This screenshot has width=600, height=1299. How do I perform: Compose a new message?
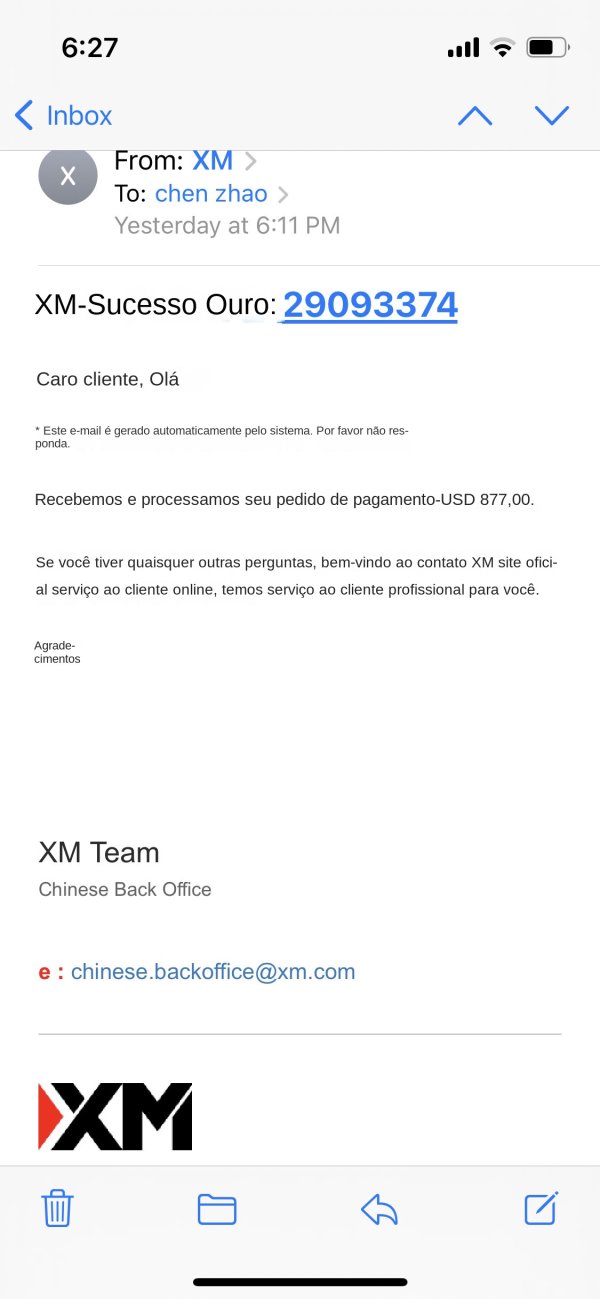541,1208
